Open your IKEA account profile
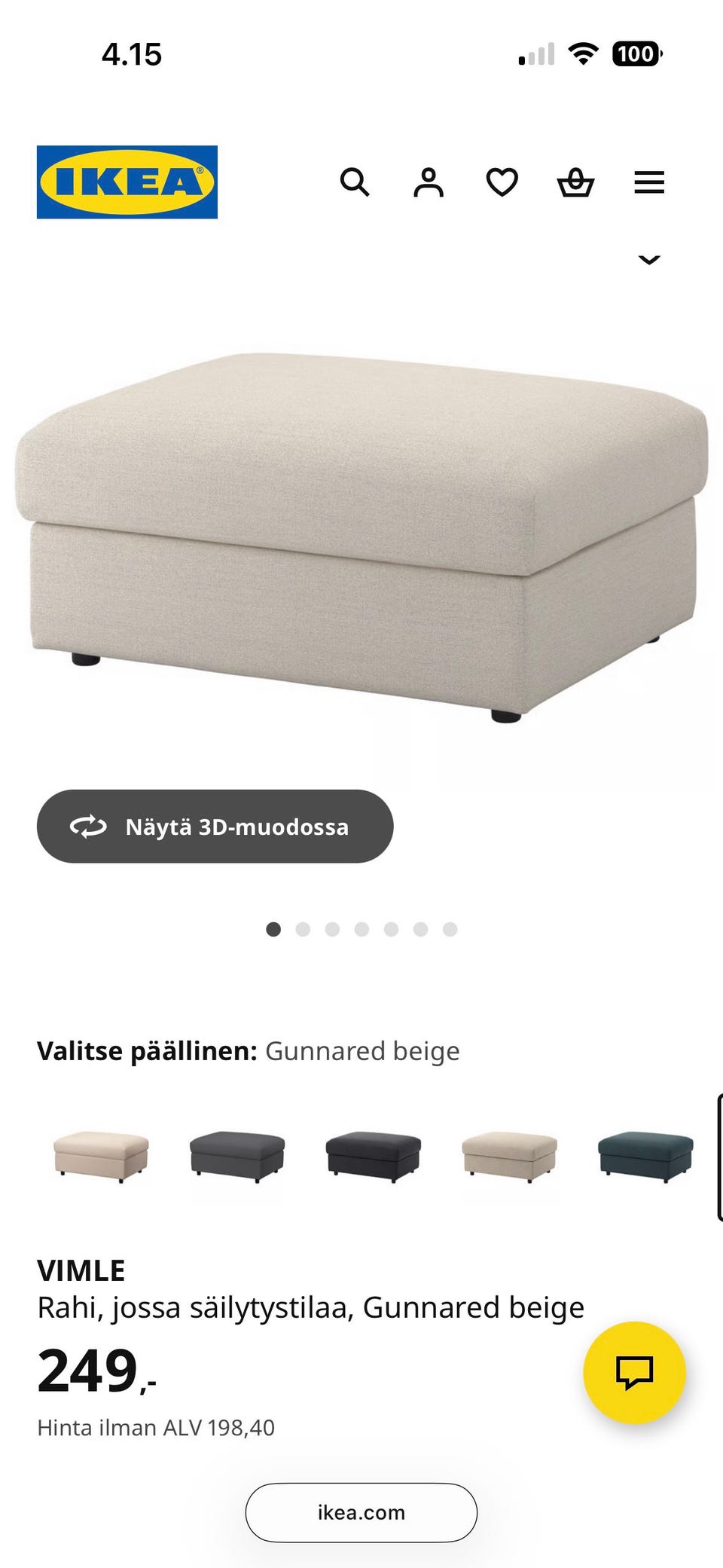The image size is (723, 1568). 428,182
